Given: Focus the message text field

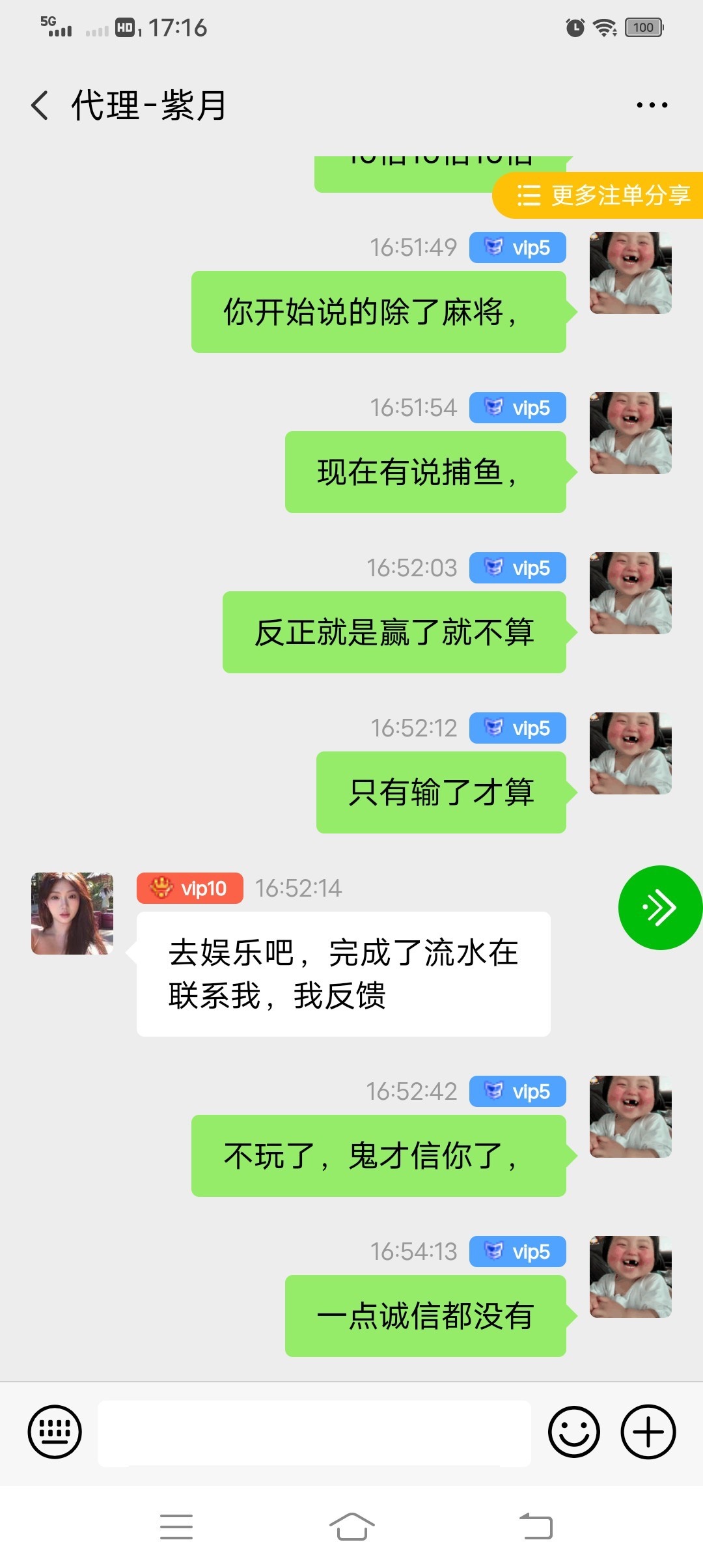Looking at the screenshot, I should pyautogui.click(x=314, y=1433).
